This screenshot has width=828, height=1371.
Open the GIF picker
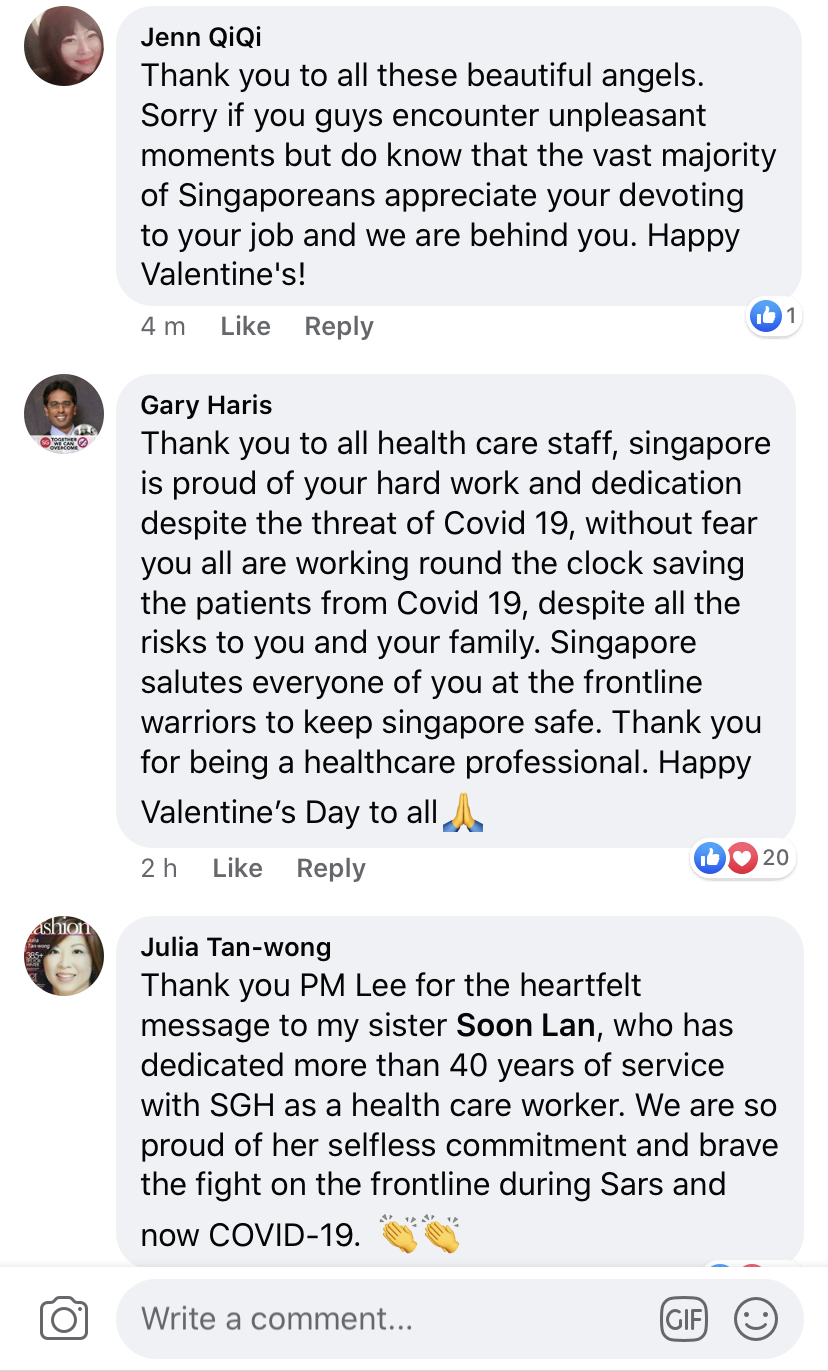coord(684,1319)
